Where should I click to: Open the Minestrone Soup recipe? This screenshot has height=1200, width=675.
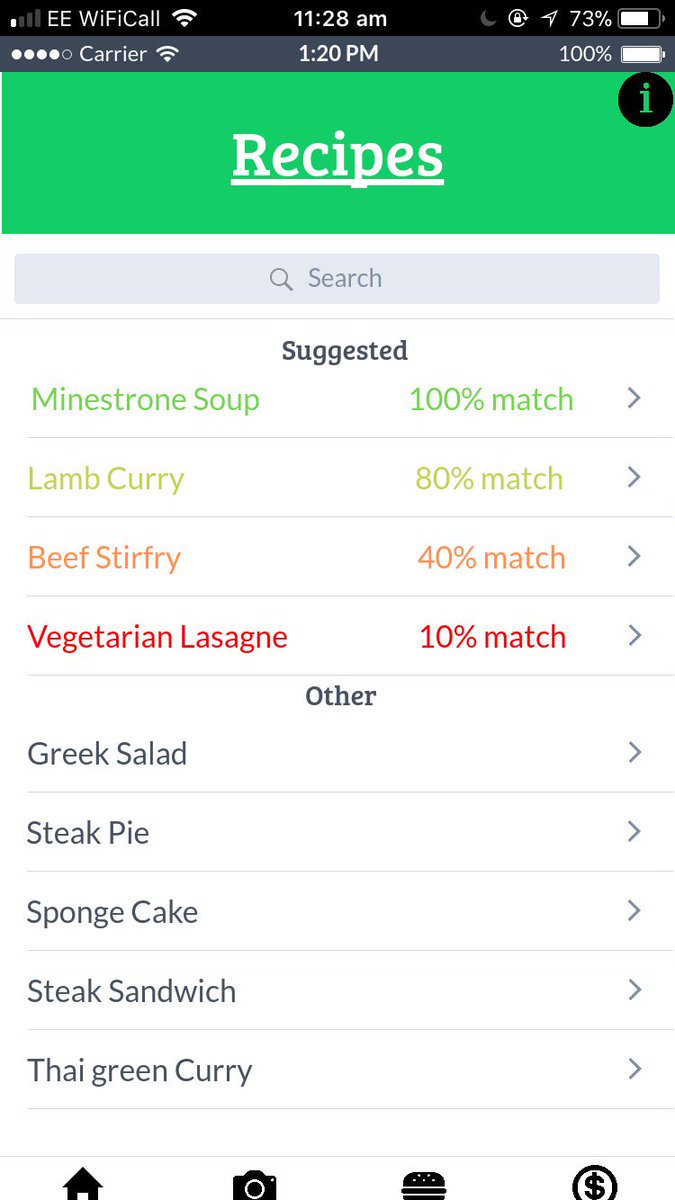click(337, 399)
